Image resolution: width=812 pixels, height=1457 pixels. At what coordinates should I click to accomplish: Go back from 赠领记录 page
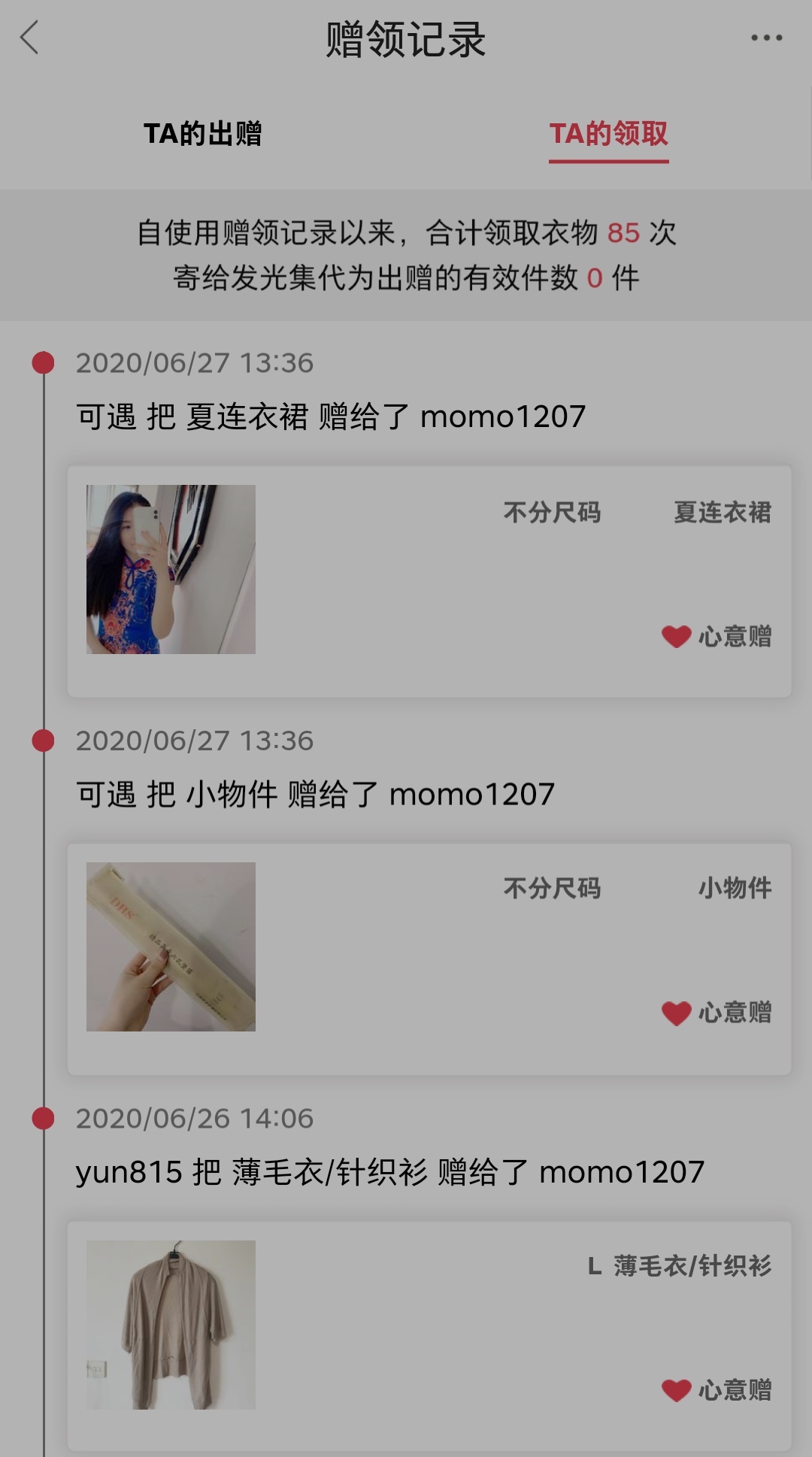point(30,38)
